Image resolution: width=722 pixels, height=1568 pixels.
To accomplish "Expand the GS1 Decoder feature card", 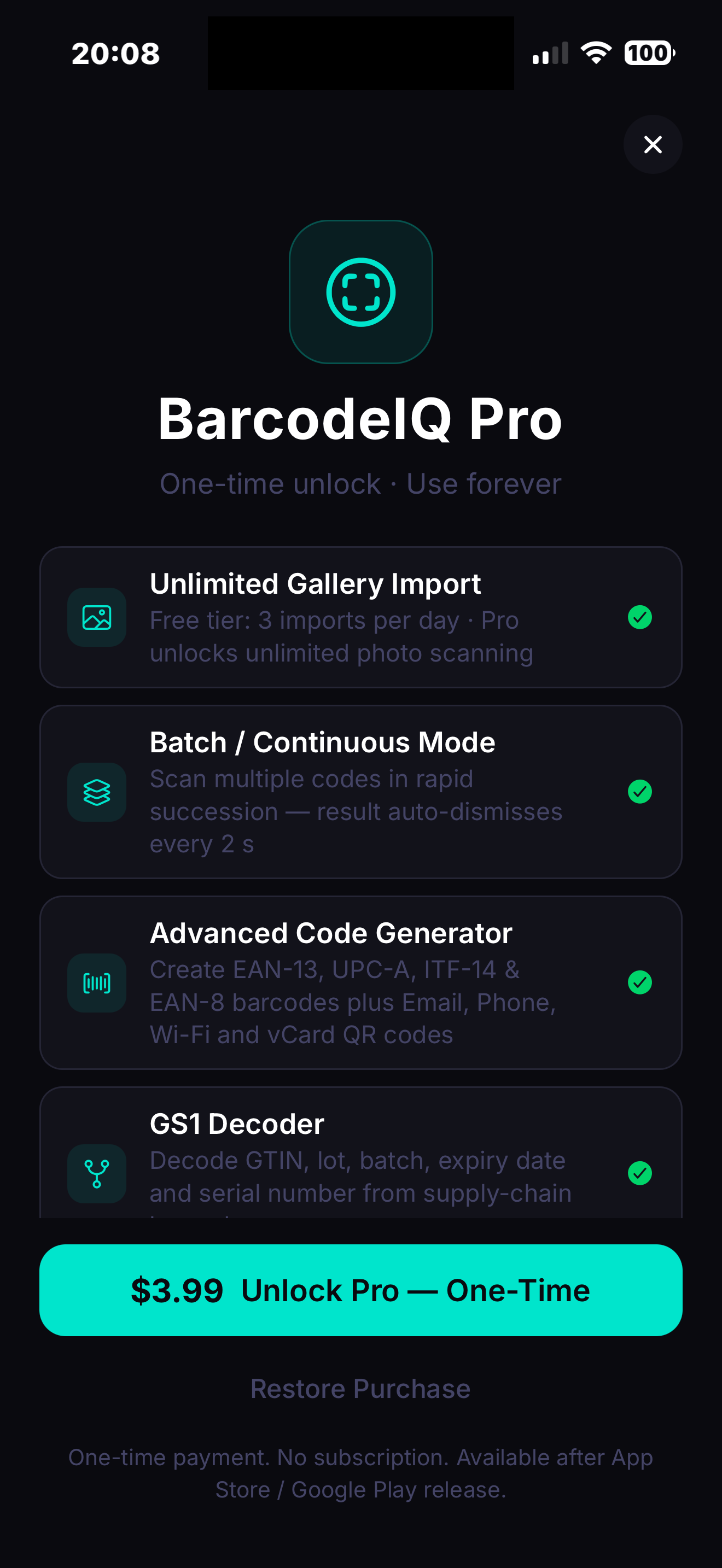I will pos(360,1156).
